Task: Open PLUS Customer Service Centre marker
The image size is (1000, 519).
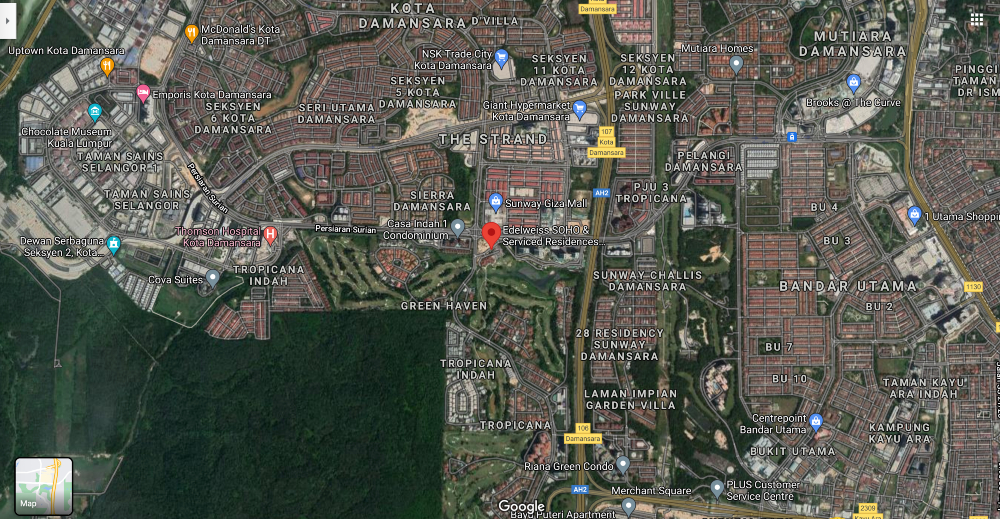Action: pos(717,488)
